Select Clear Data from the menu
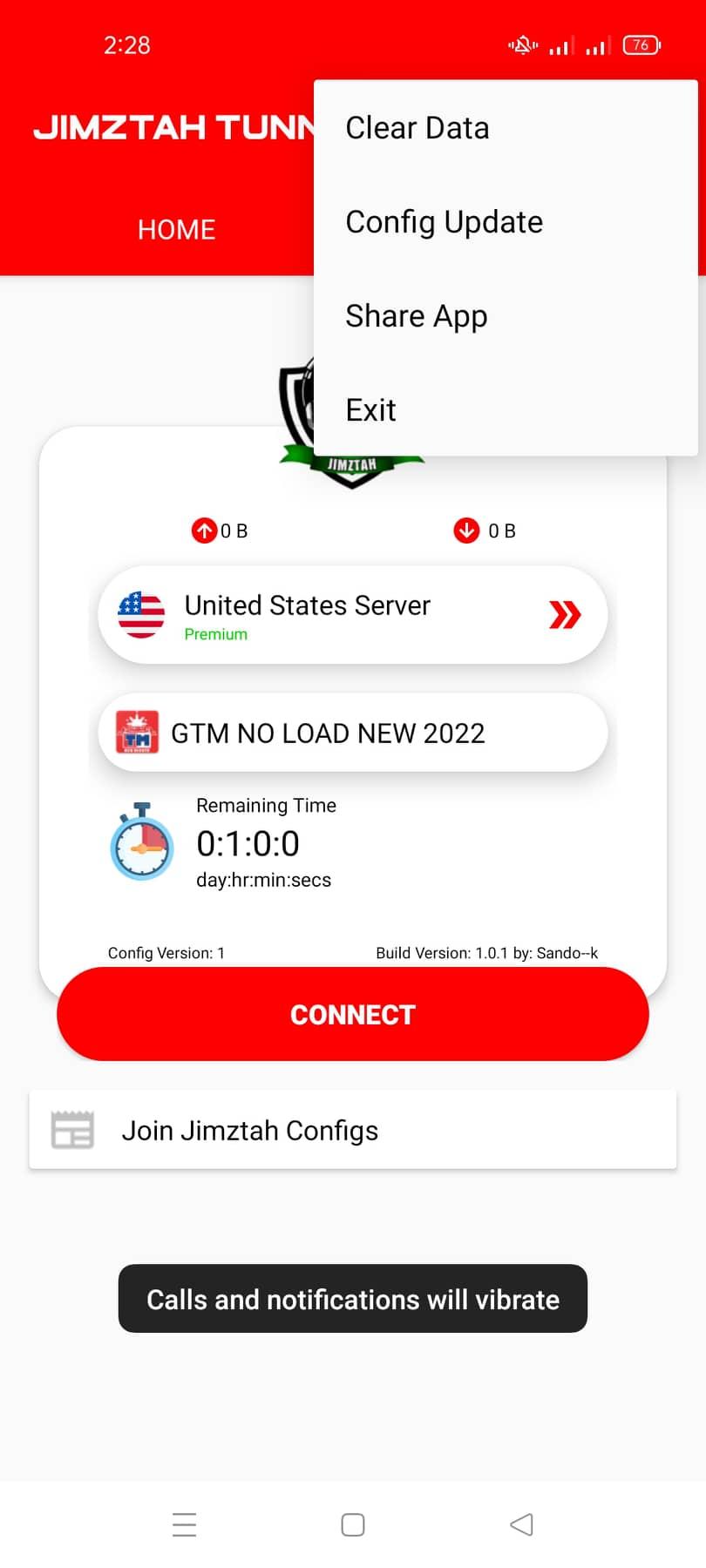 (417, 128)
